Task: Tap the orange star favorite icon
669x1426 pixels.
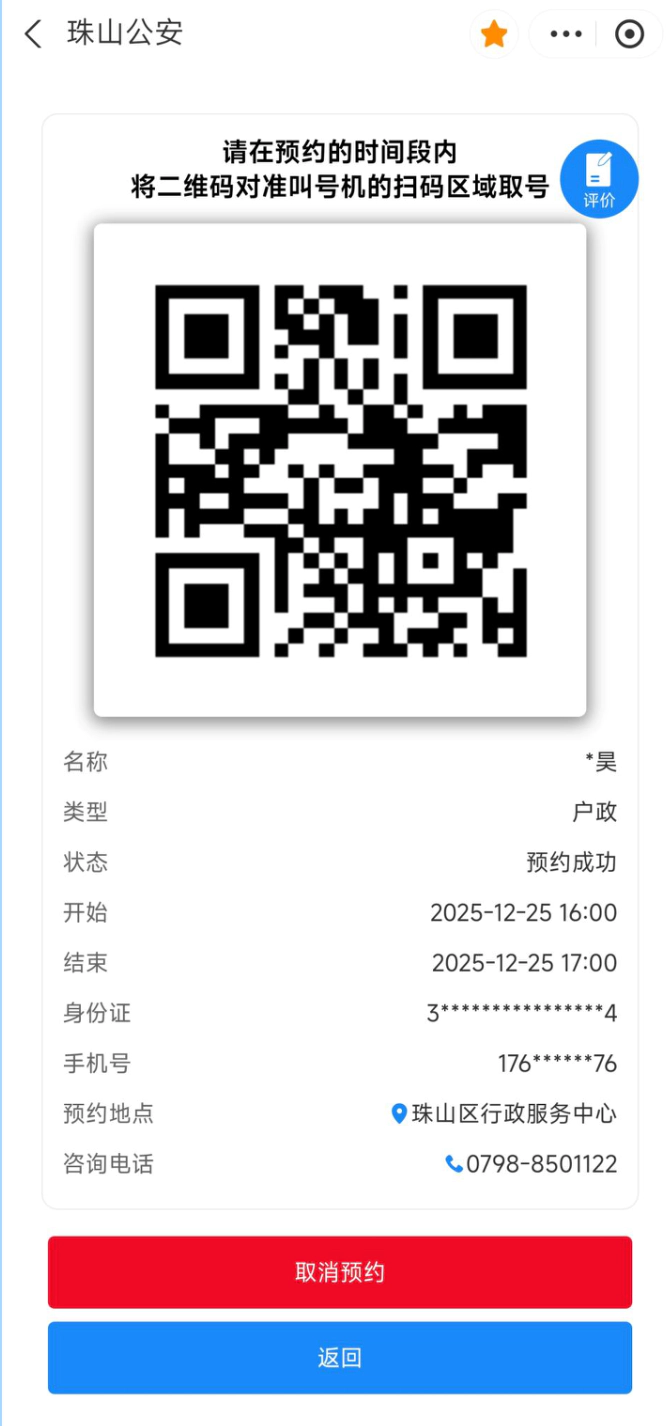Action: [494, 35]
